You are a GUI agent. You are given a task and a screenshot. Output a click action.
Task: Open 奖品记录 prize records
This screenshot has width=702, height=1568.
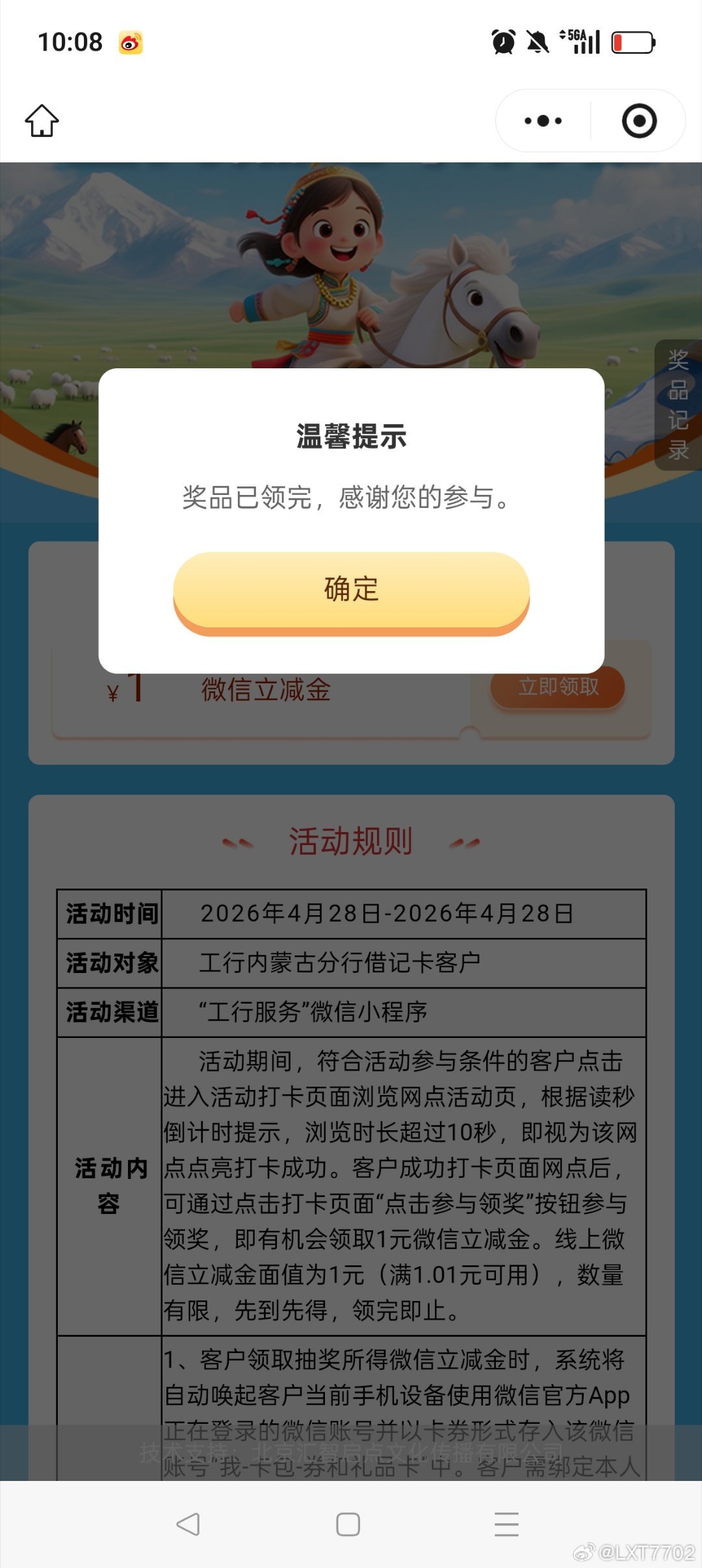(678, 405)
